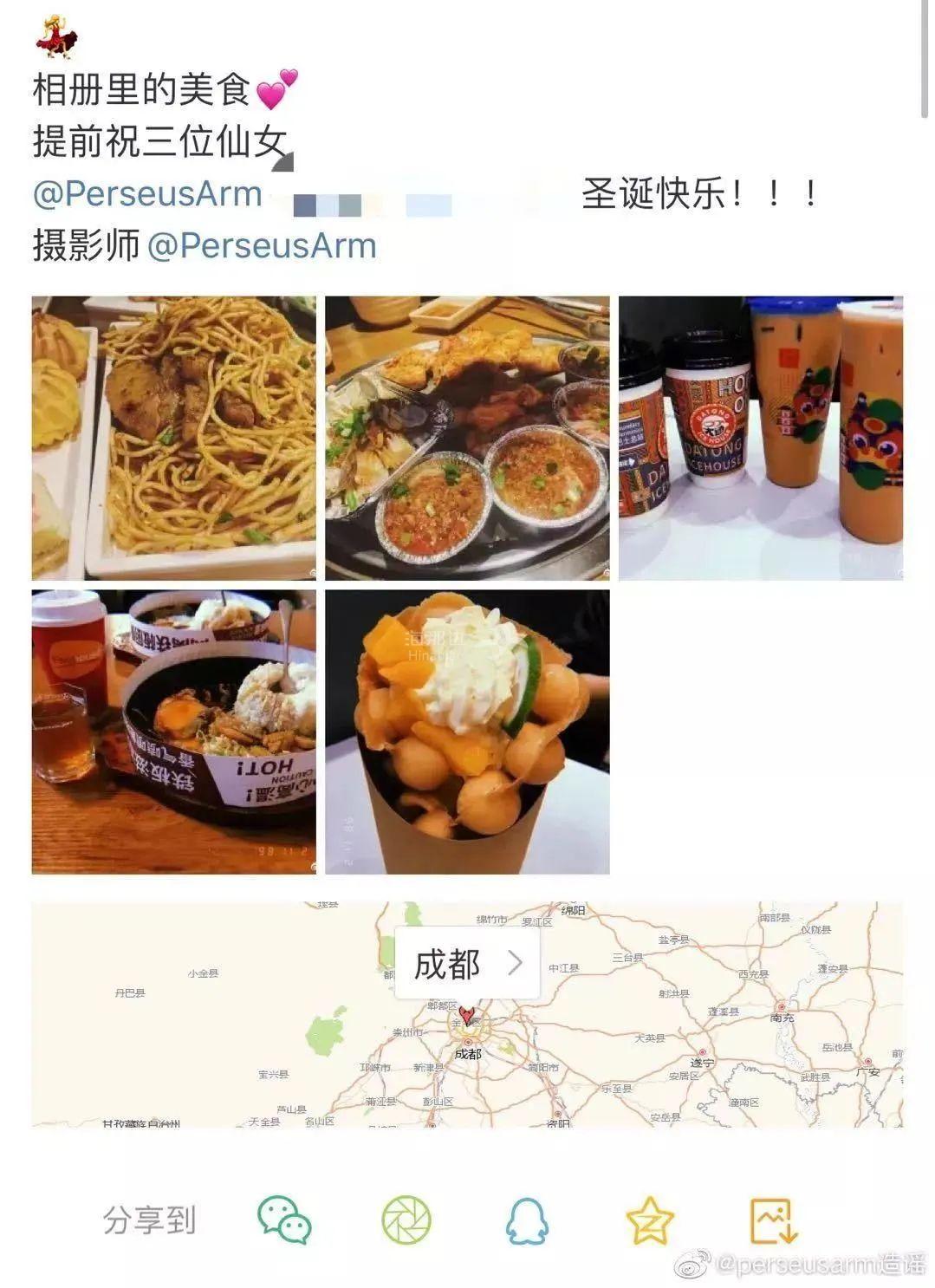Viewport: 935px width, 1288px height.
Task: Save the post image to album
Action: click(772, 1220)
